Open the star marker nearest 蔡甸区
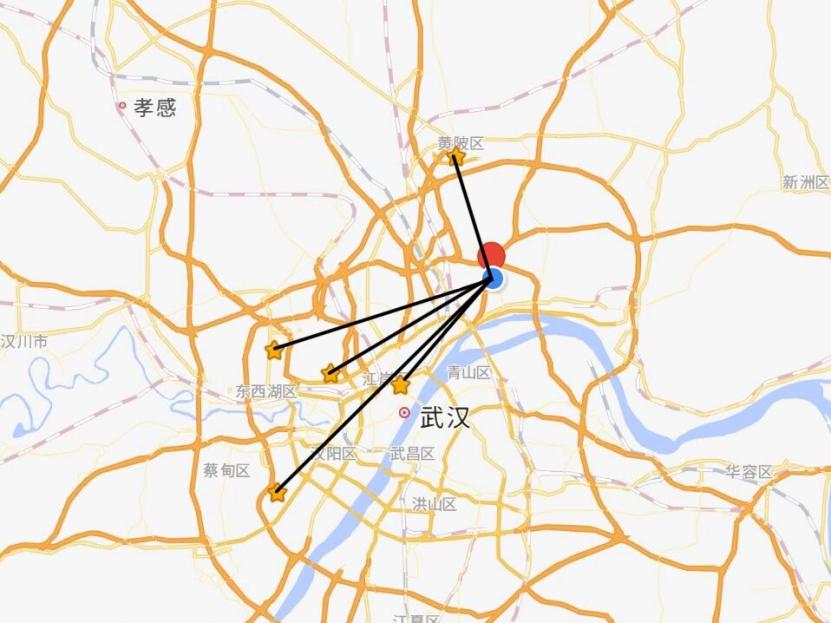Image resolution: width=831 pixels, height=623 pixels. [x=277, y=493]
